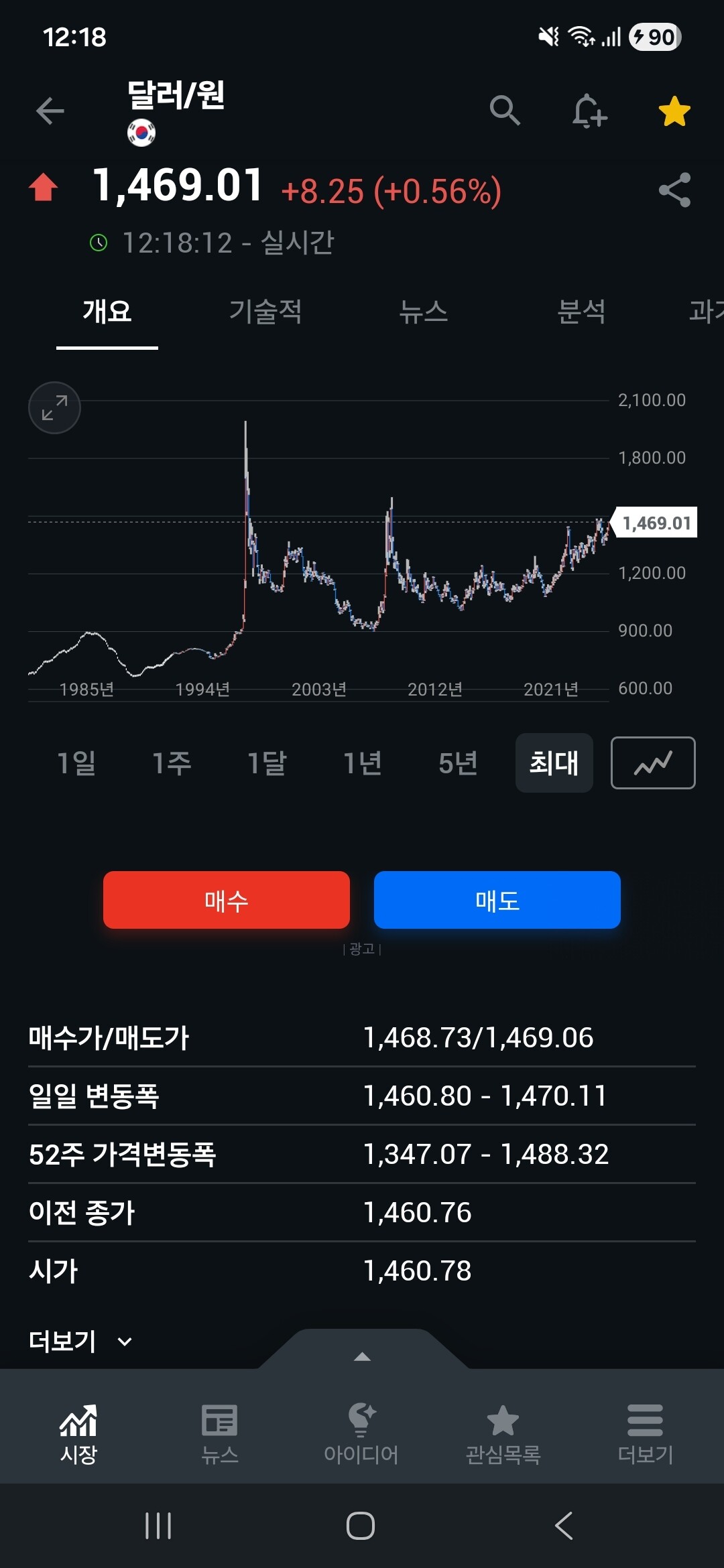Expand 더보기 under the price details
Image resolution: width=724 pixels, height=1568 pixels.
coord(80,1342)
